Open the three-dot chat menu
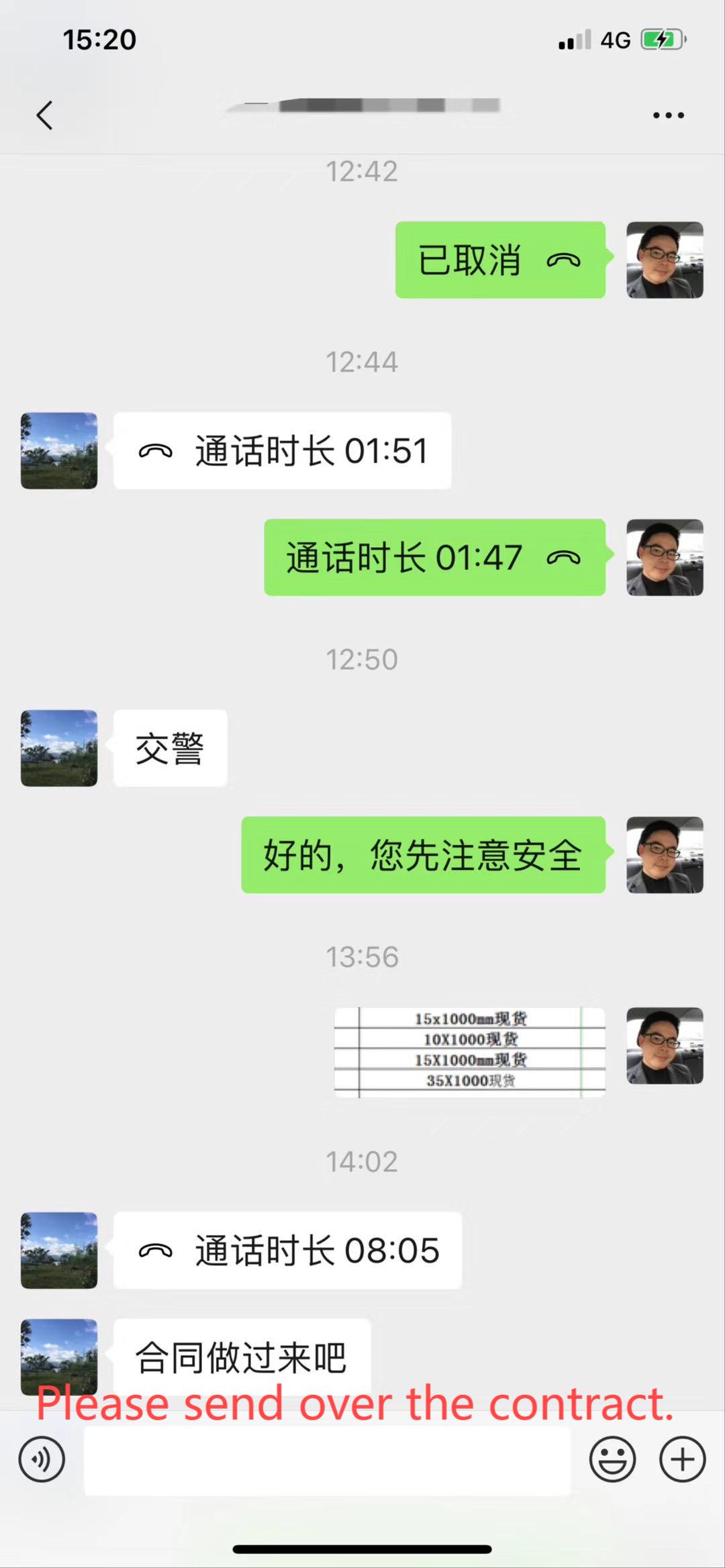Image resolution: width=725 pixels, height=1568 pixels. pos(668,115)
